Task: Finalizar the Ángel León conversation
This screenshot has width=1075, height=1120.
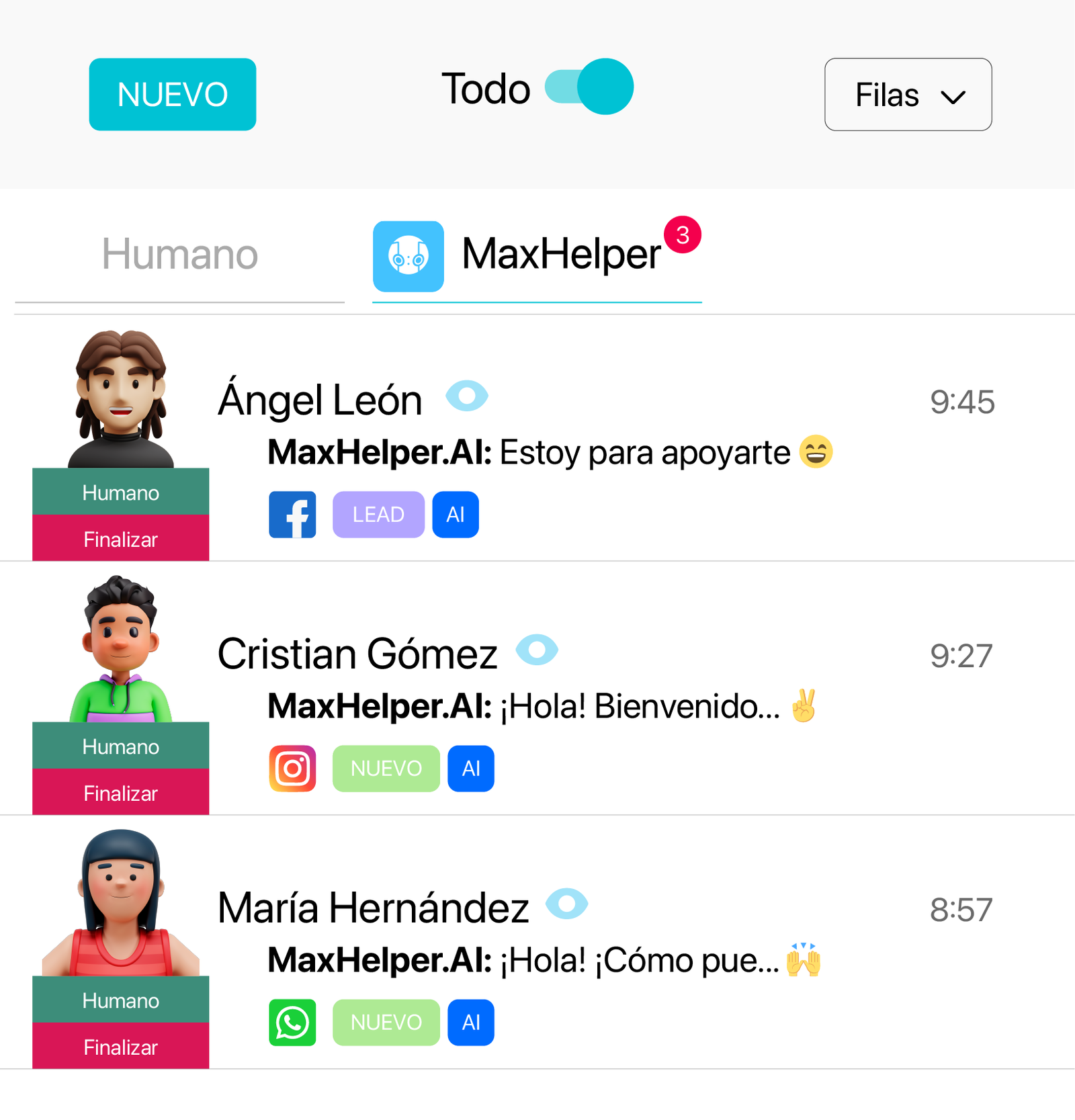Action: (x=120, y=539)
